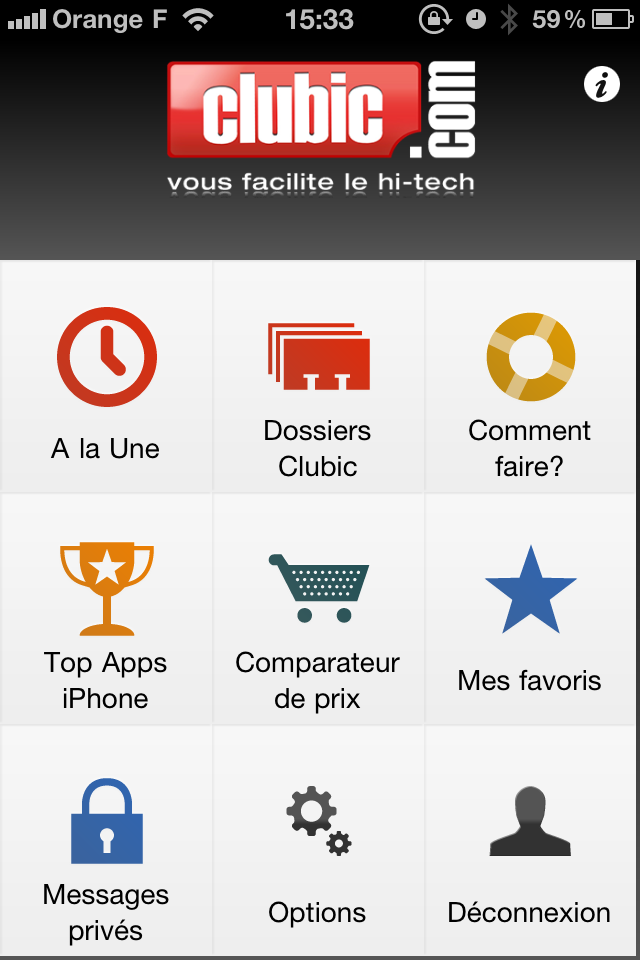Open the info icon in the header
The width and height of the screenshot is (640, 960).
coord(601,85)
